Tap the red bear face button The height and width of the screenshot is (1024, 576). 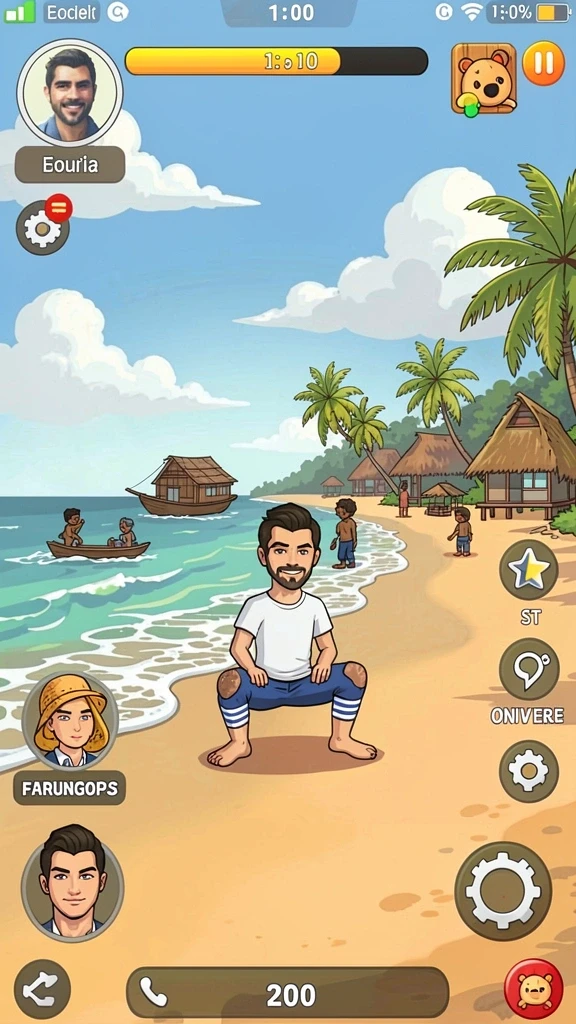[534, 989]
